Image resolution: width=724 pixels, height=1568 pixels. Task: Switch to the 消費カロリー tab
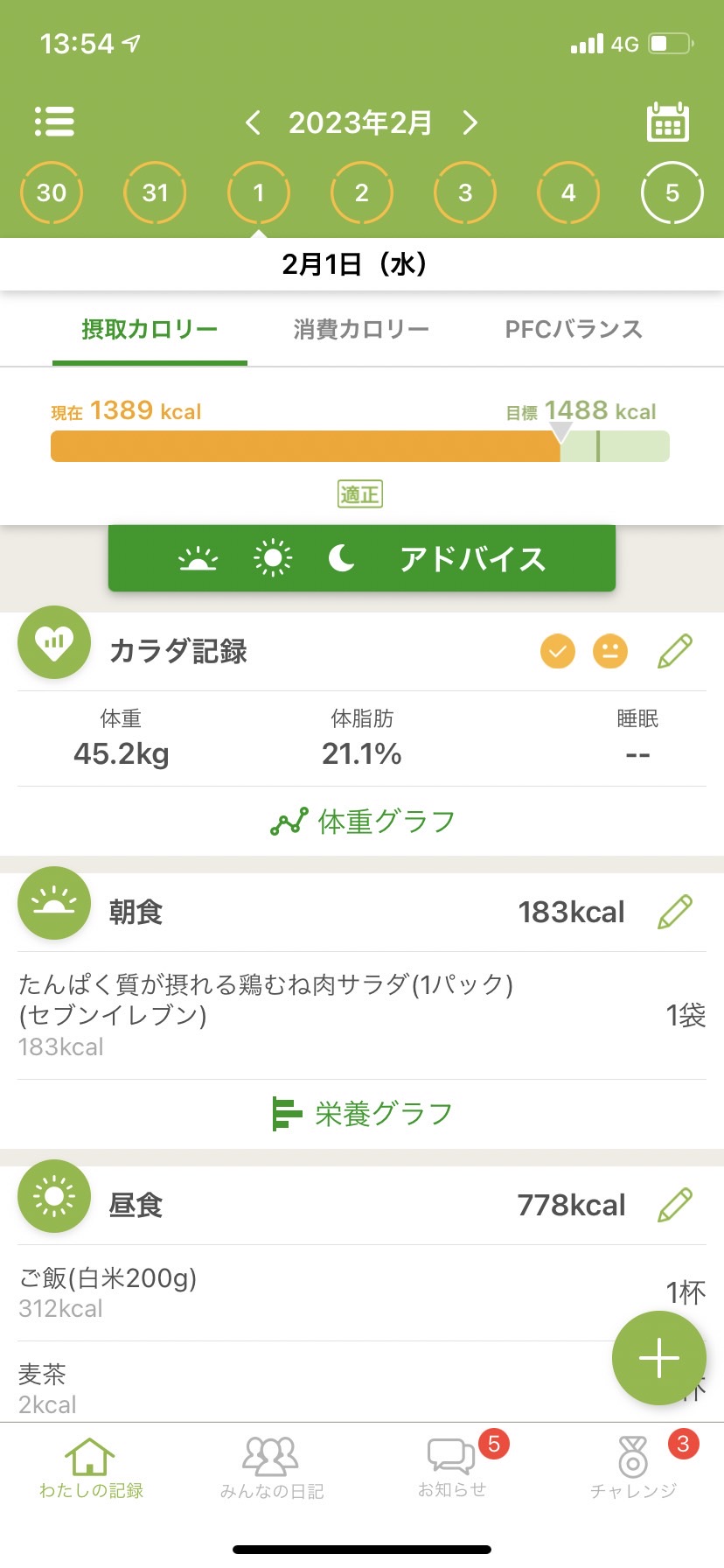[361, 330]
